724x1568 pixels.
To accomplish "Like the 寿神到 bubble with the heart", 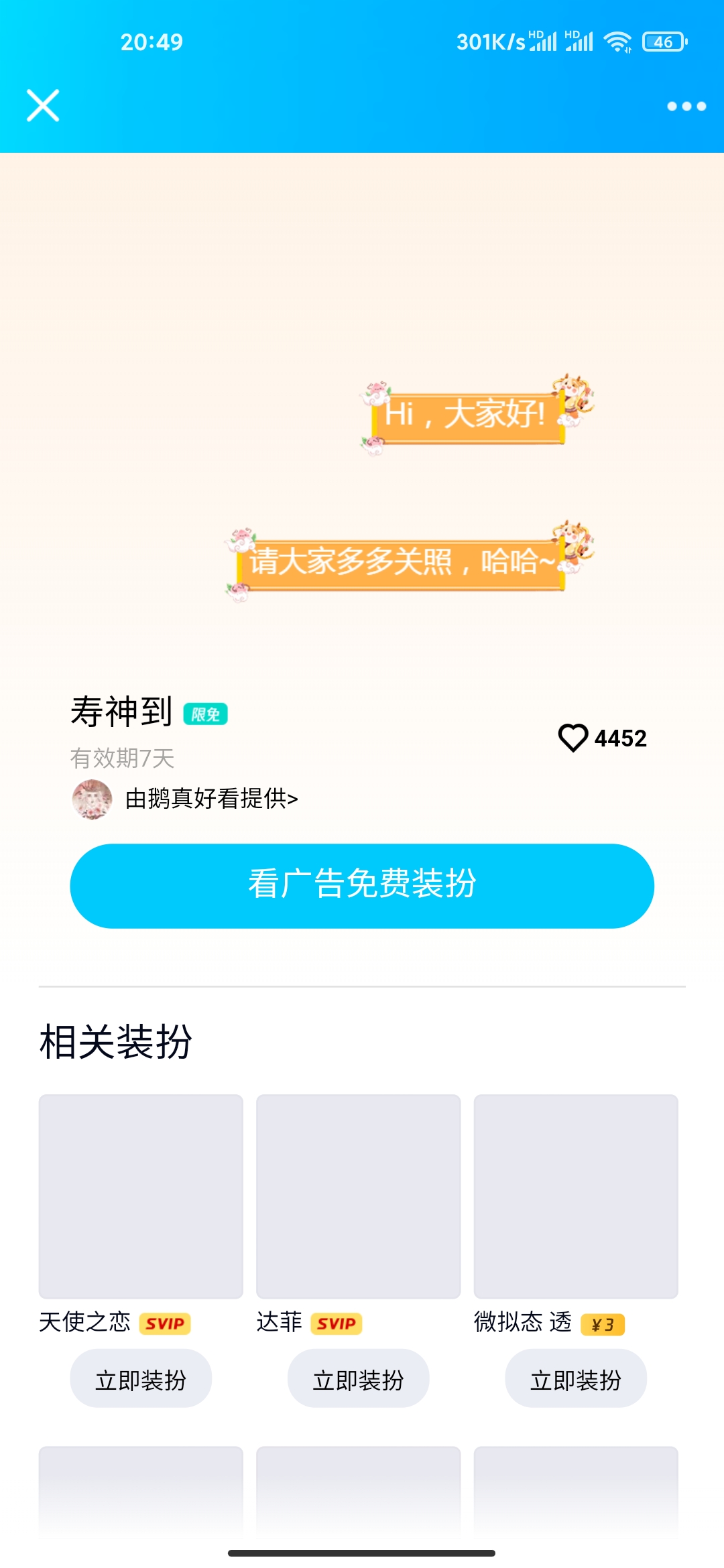I will pyautogui.click(x=573, y=738).
